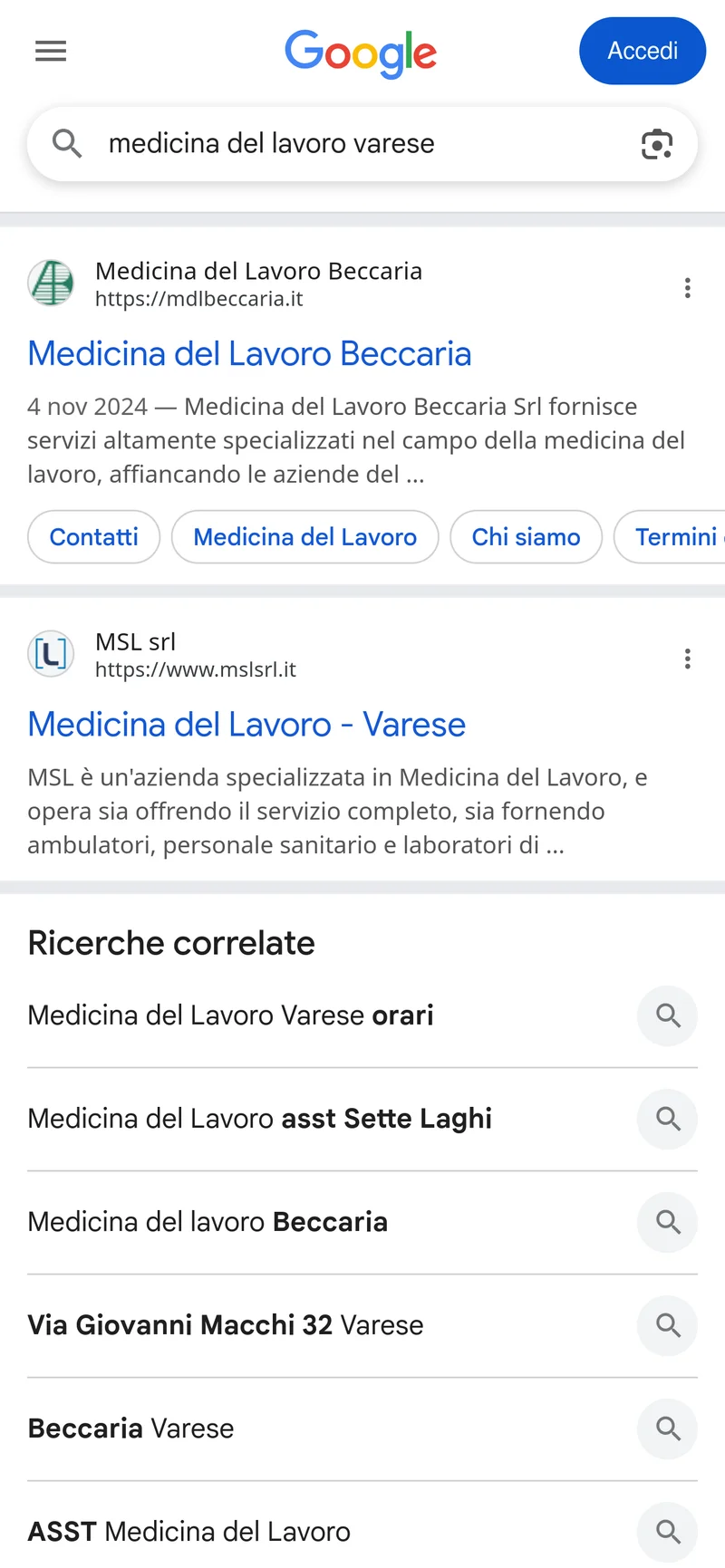Open the Google Lens camera search icon

[x=656, y=143]
